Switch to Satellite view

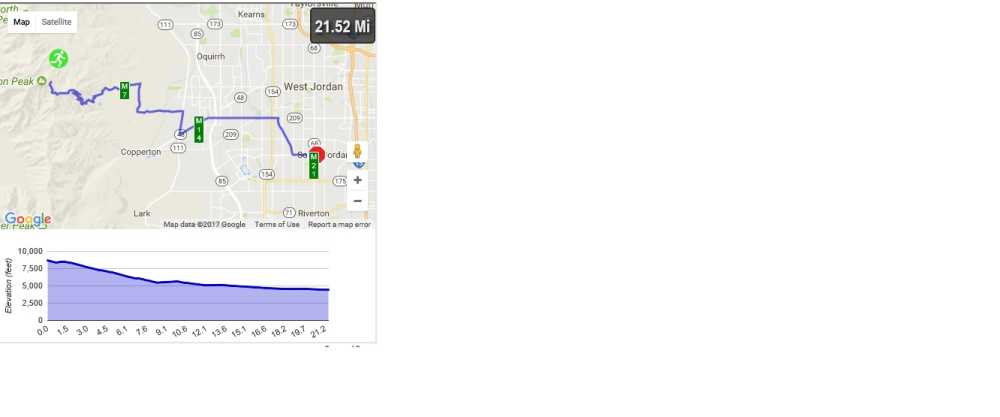pyautogui.click(x=56, y=21)
